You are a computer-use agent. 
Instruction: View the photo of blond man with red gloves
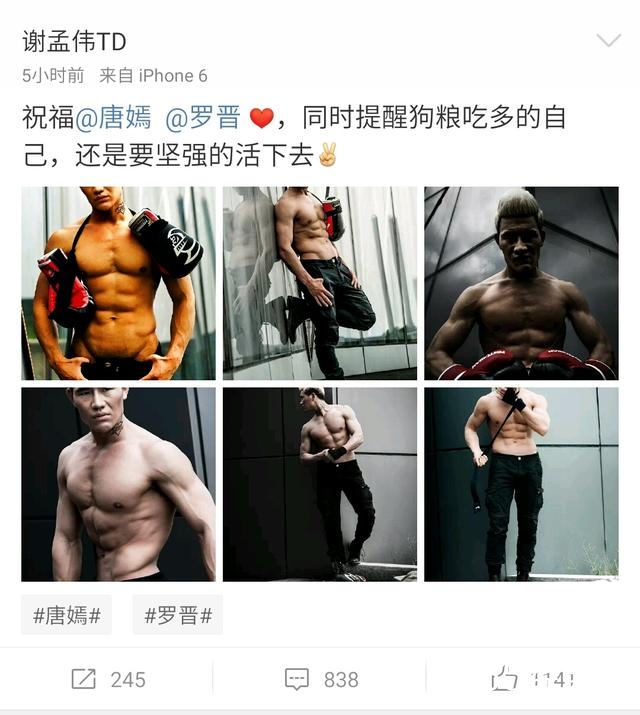coord(521,283)
